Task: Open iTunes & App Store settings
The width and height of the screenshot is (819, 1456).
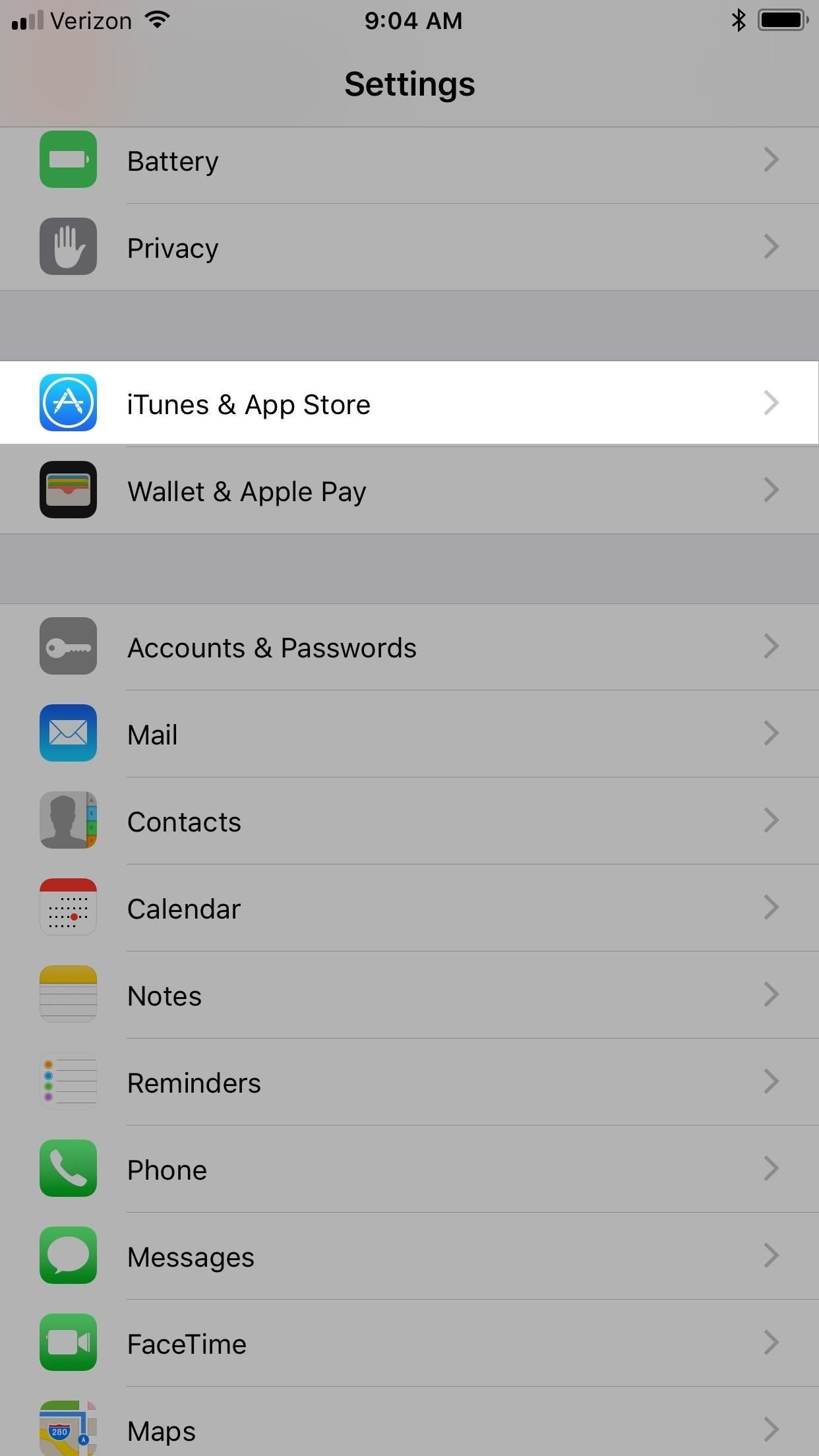Action: click(x=409, y=403)
